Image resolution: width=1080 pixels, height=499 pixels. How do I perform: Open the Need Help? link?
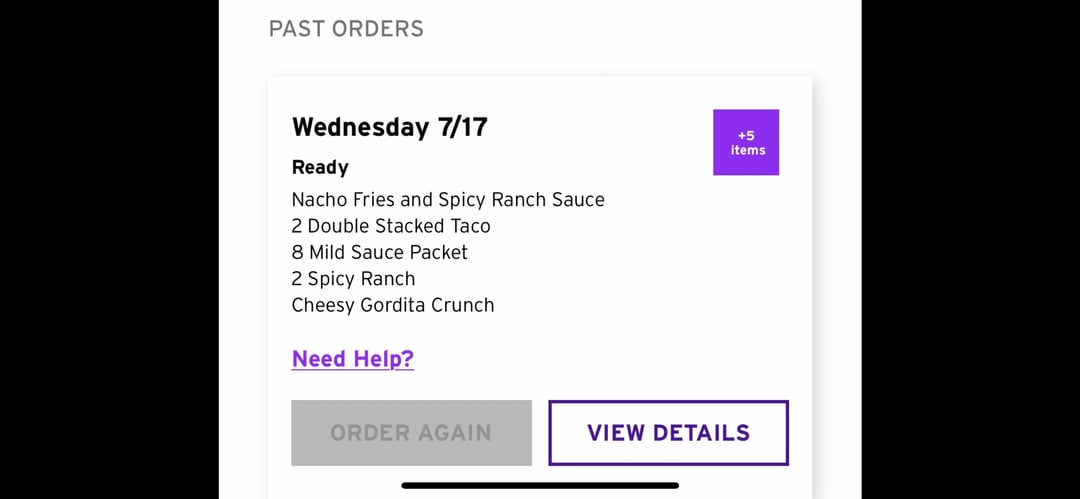coord(352,359)
